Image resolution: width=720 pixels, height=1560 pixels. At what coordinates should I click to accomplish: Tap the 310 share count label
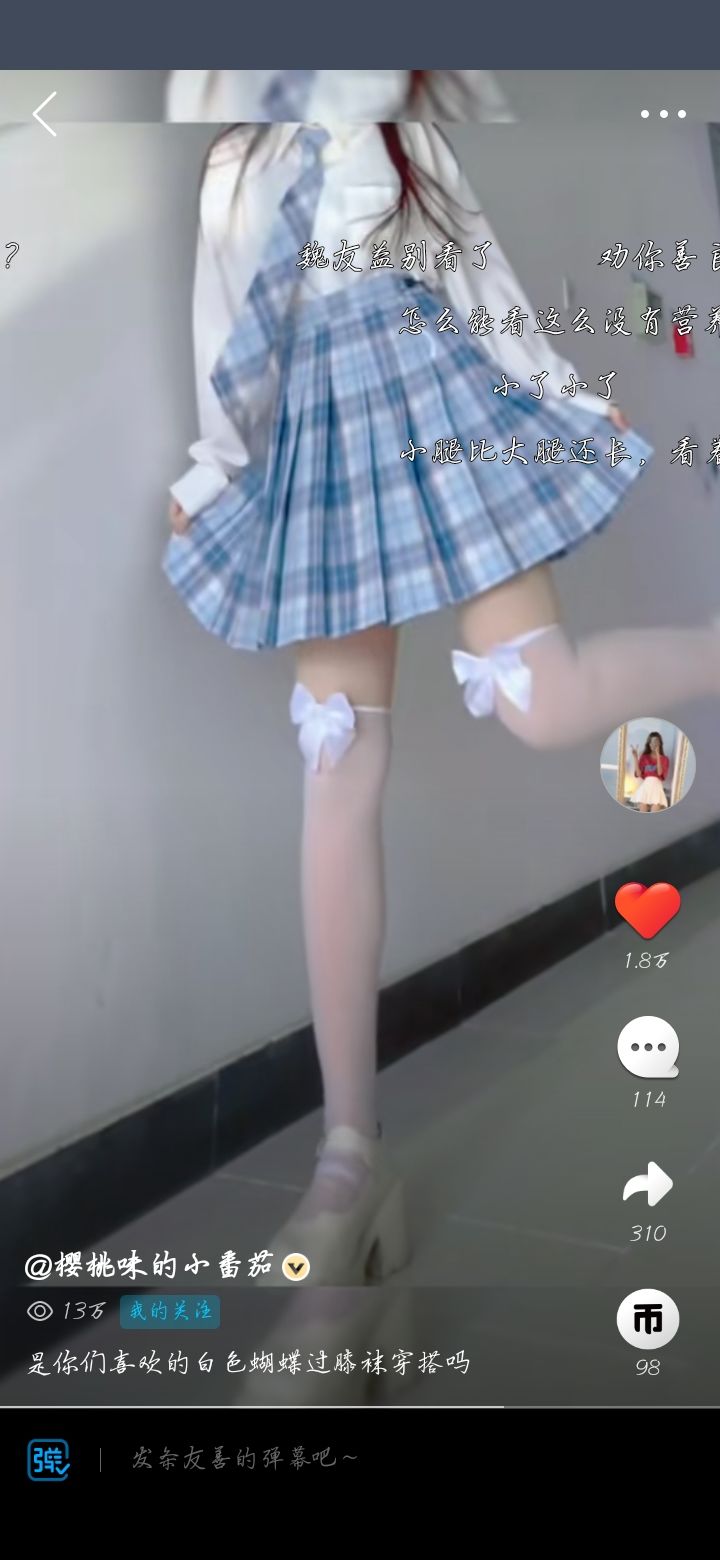point(649,1234)
